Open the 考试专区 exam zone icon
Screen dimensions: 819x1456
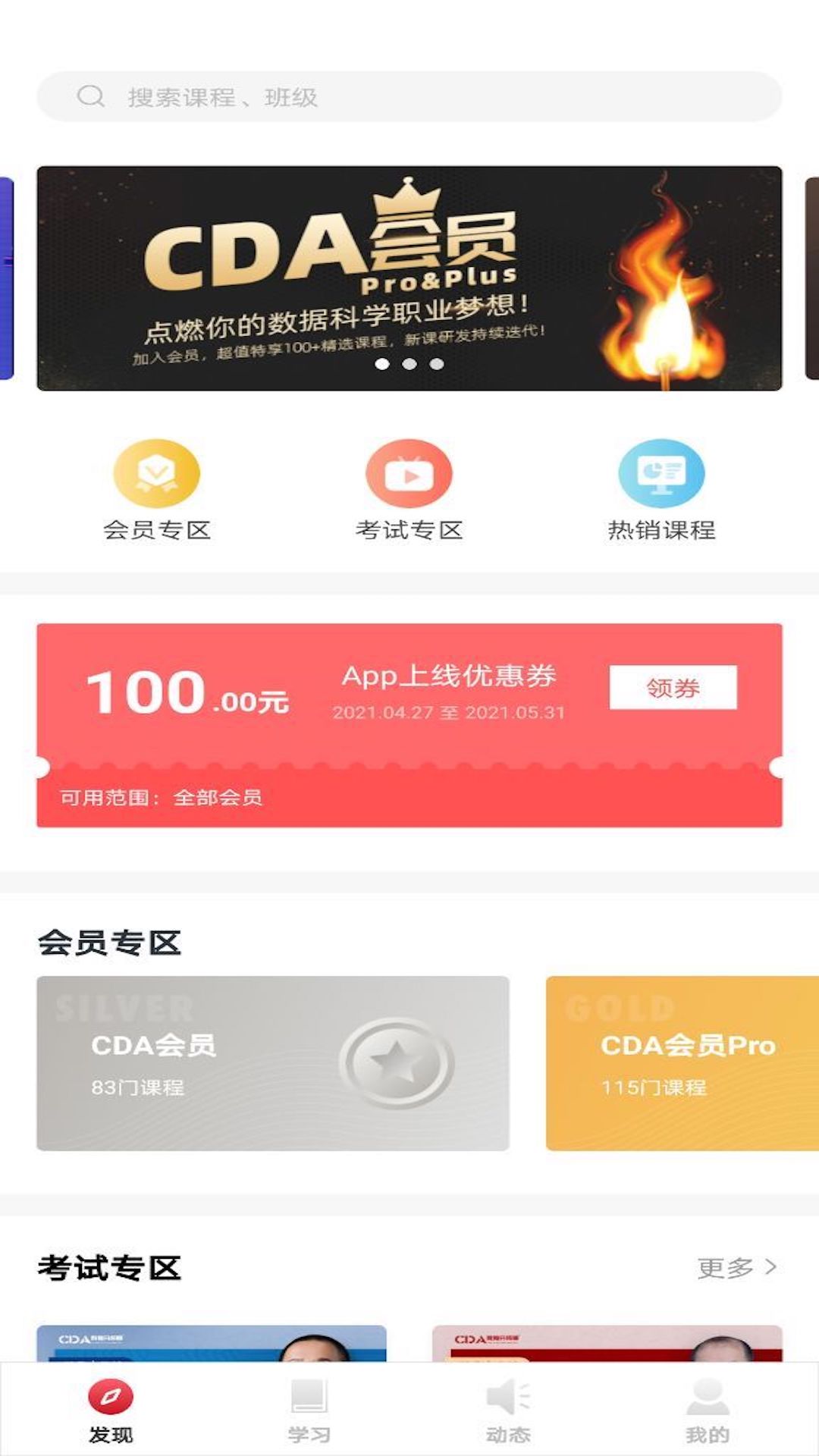(409, 474)
